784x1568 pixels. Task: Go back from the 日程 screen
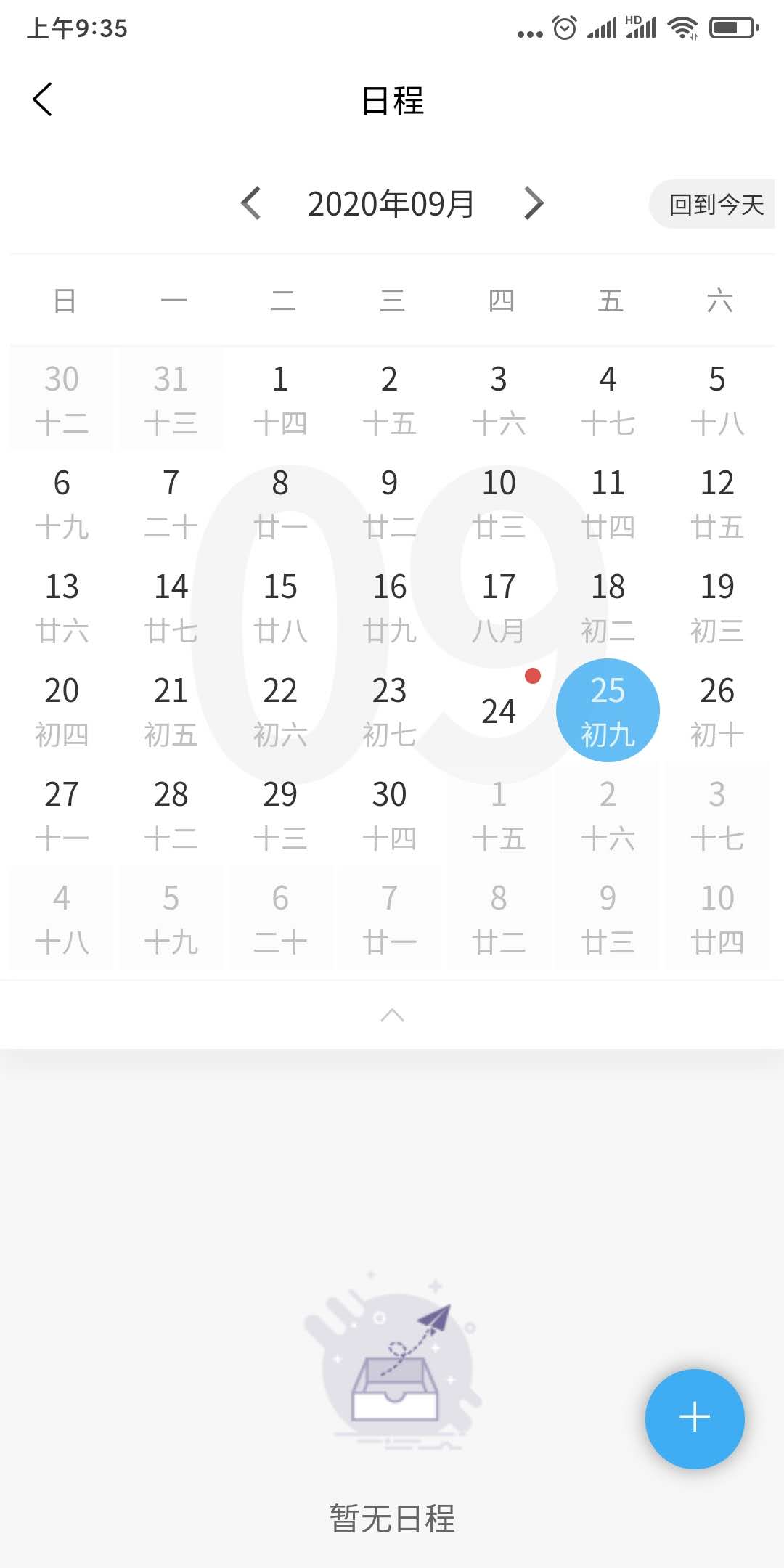click(42, 99)
